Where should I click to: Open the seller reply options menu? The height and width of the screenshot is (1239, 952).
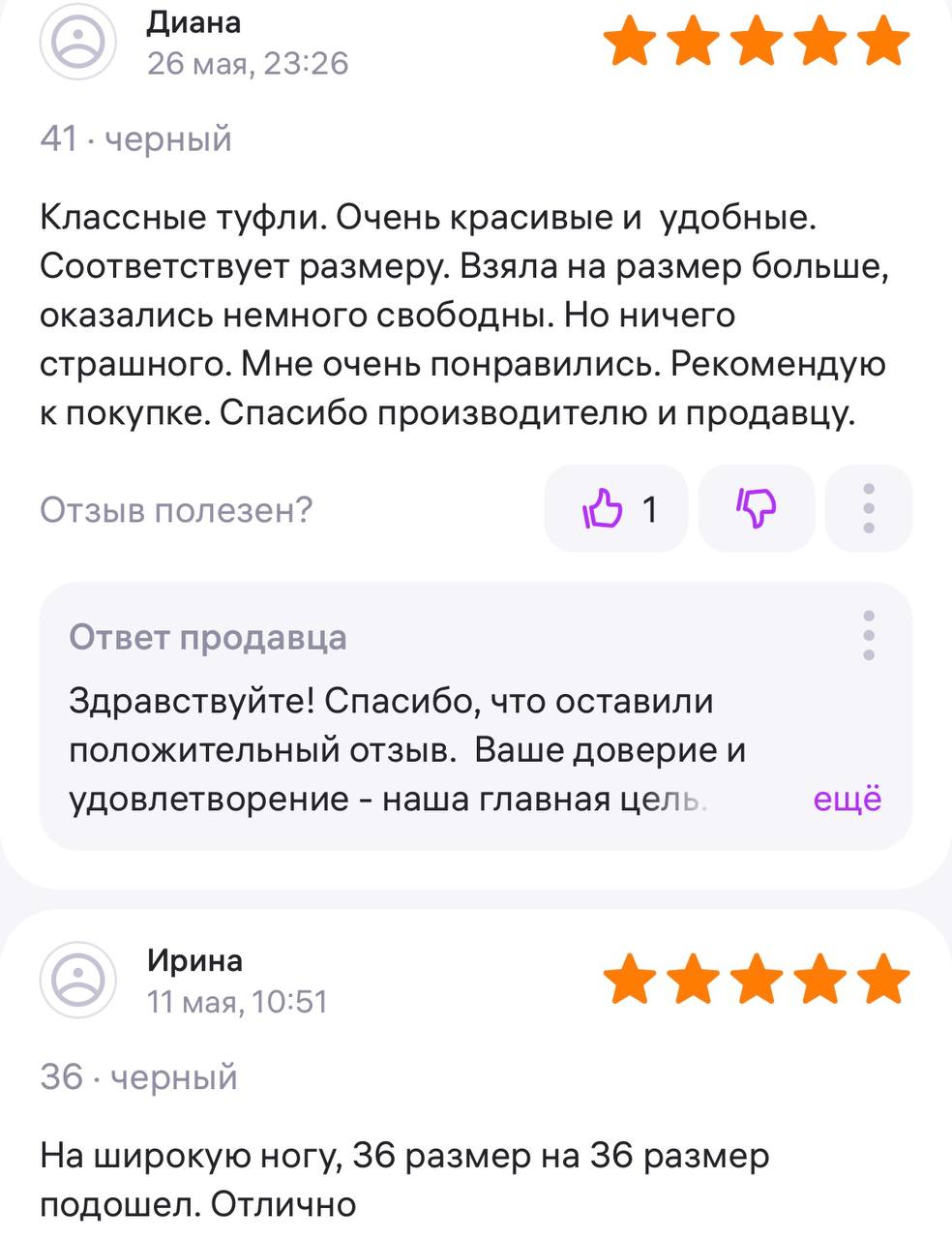click(869, 636)
